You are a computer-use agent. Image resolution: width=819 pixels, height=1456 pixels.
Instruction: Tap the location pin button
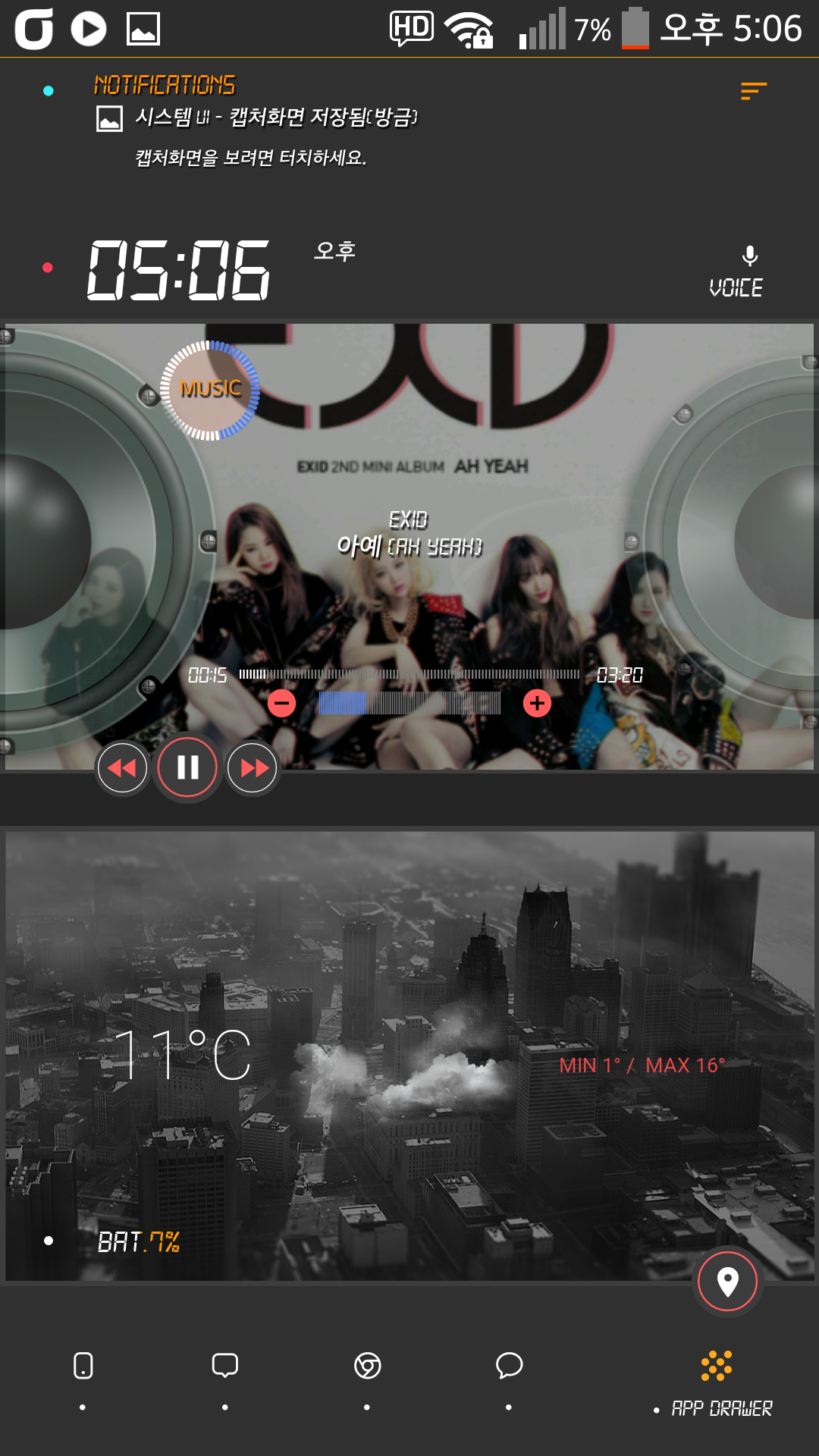[x=728, y=1282]
